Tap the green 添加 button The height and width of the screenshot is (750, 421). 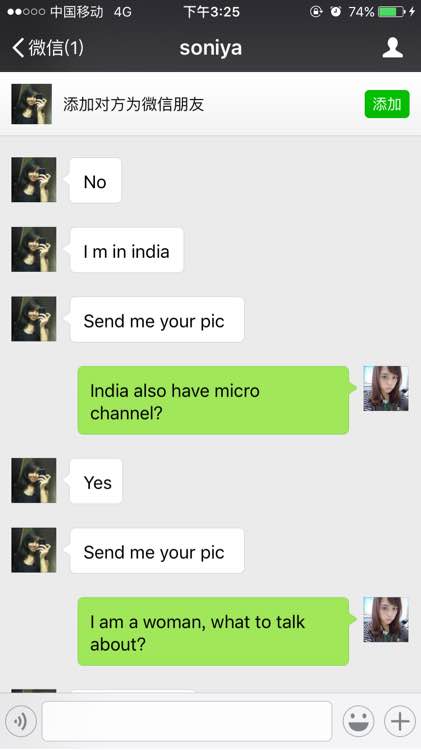(x=387, y=104)
